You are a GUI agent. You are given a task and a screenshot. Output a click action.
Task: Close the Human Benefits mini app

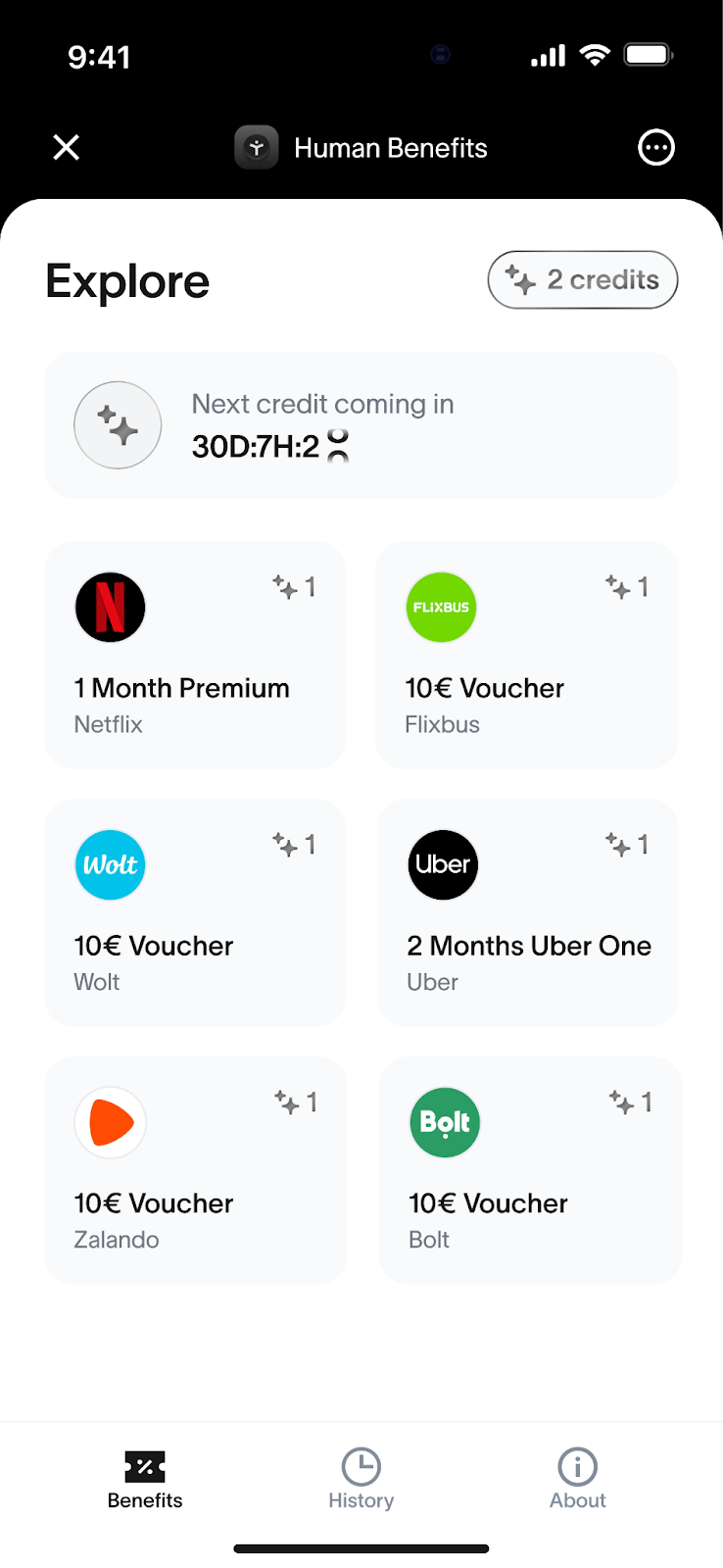66,148
